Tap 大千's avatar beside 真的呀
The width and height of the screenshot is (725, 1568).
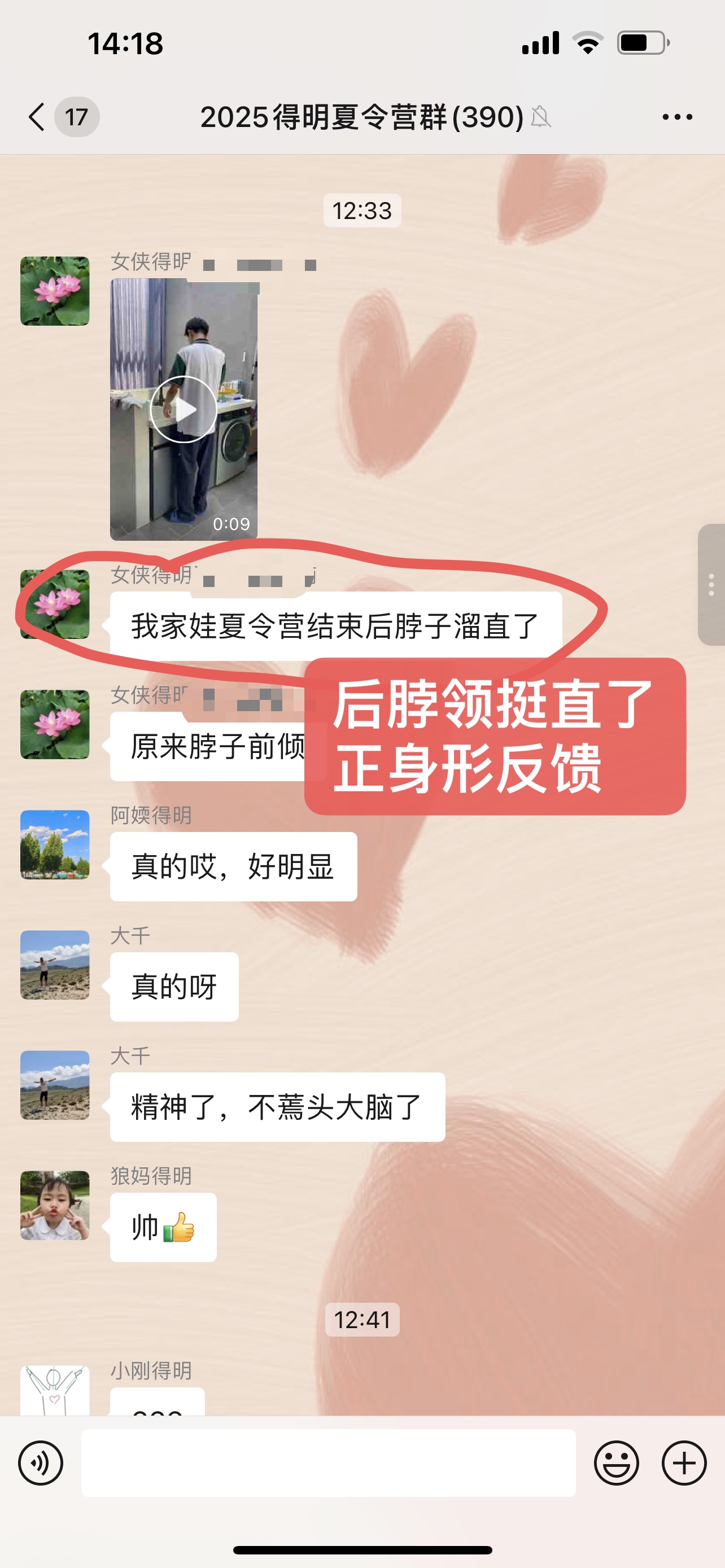[x=55, y=964]
